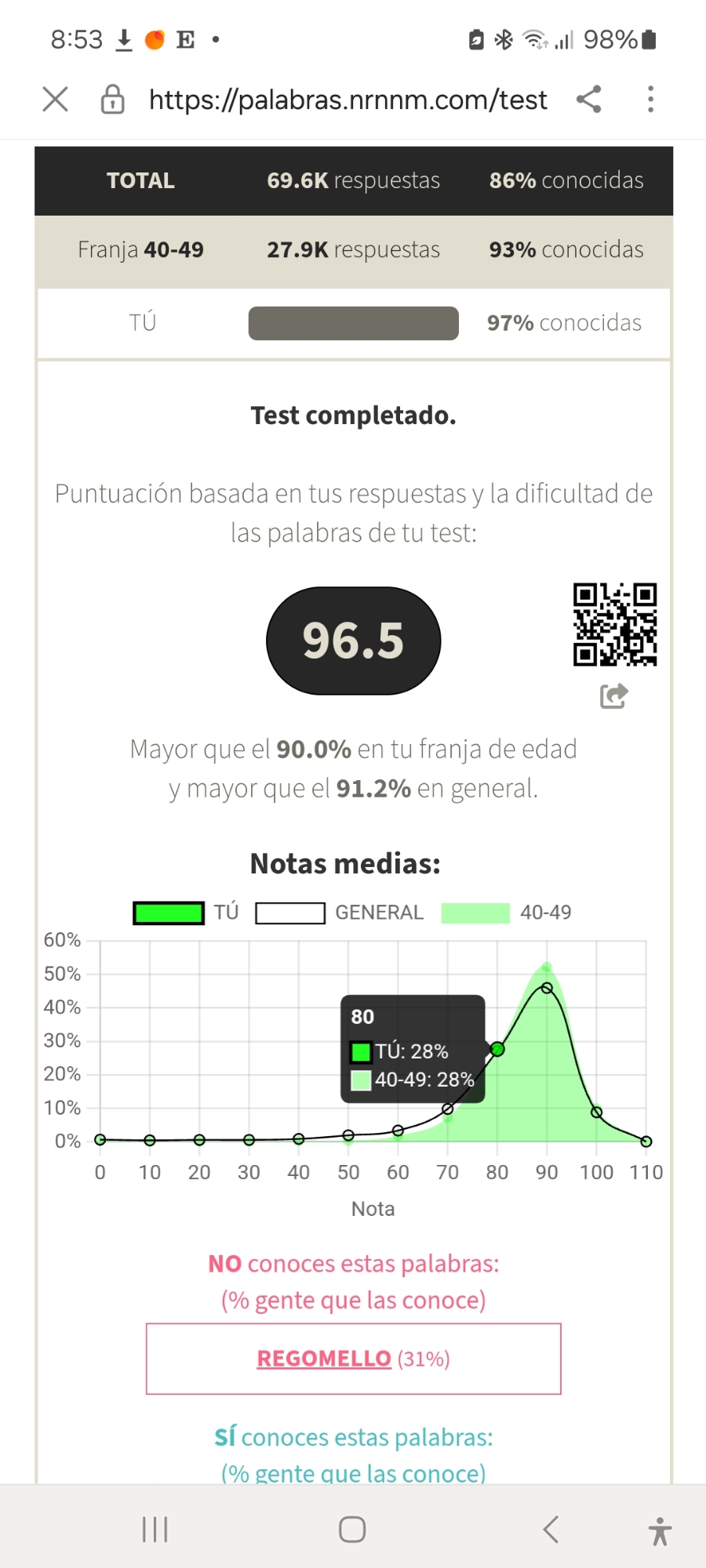Share the page via browser share icon
The image size is (706, 1568).
[x=588, y=100]
